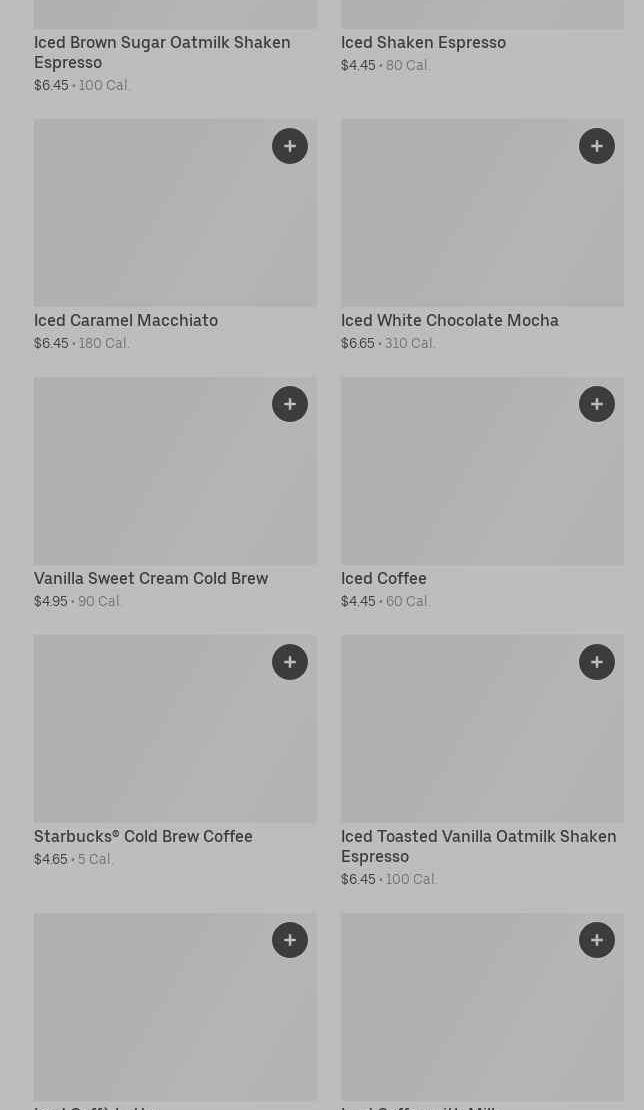Open Iced Toasted Vanilla Oatmilk Shaken Espresso
Viewport: 644px width, 1110px height.
click(478, 845)
